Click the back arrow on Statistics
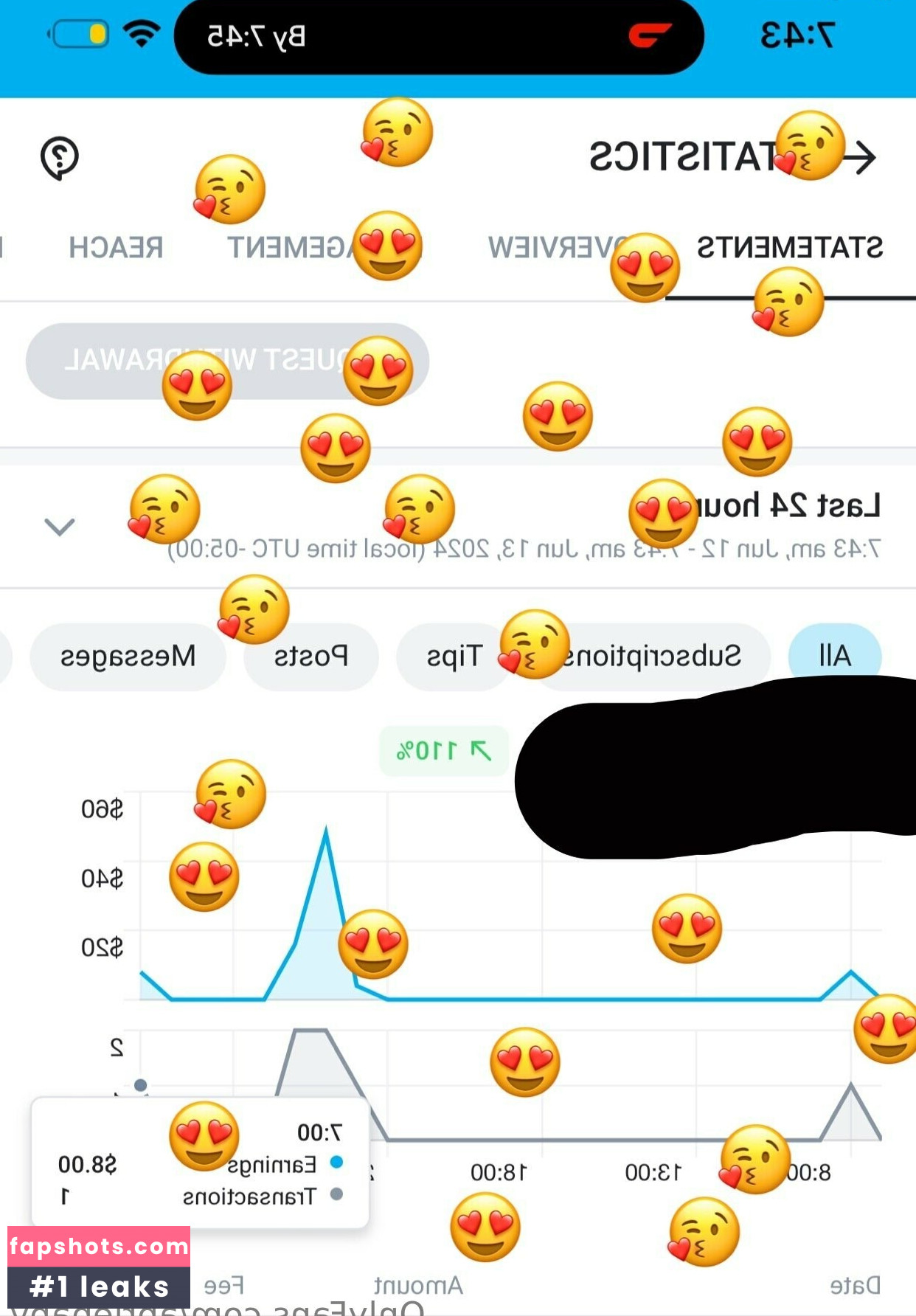916x1316 pixels. click(861, 156)
